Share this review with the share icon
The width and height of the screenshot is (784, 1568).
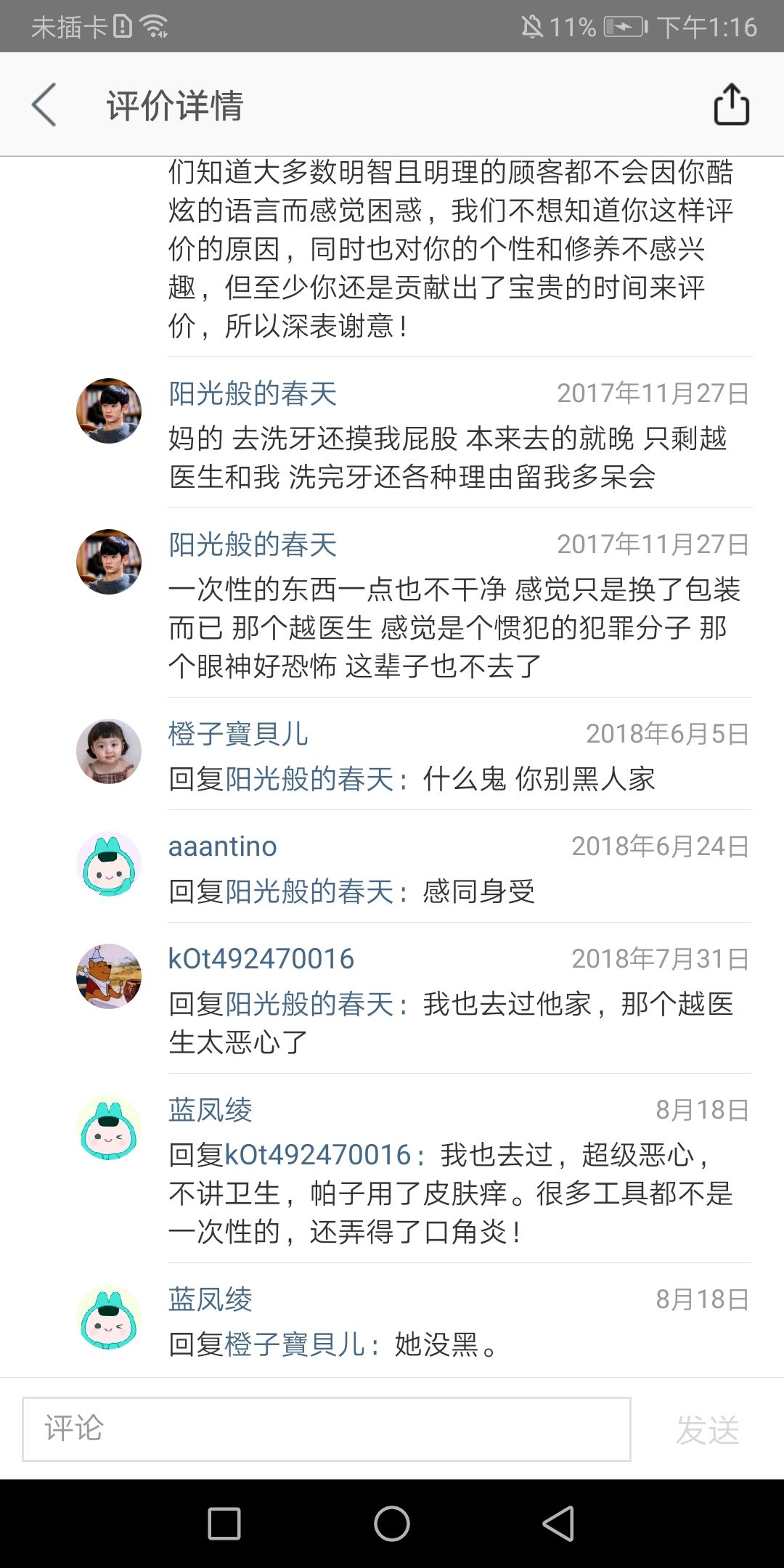pos(731,105)
